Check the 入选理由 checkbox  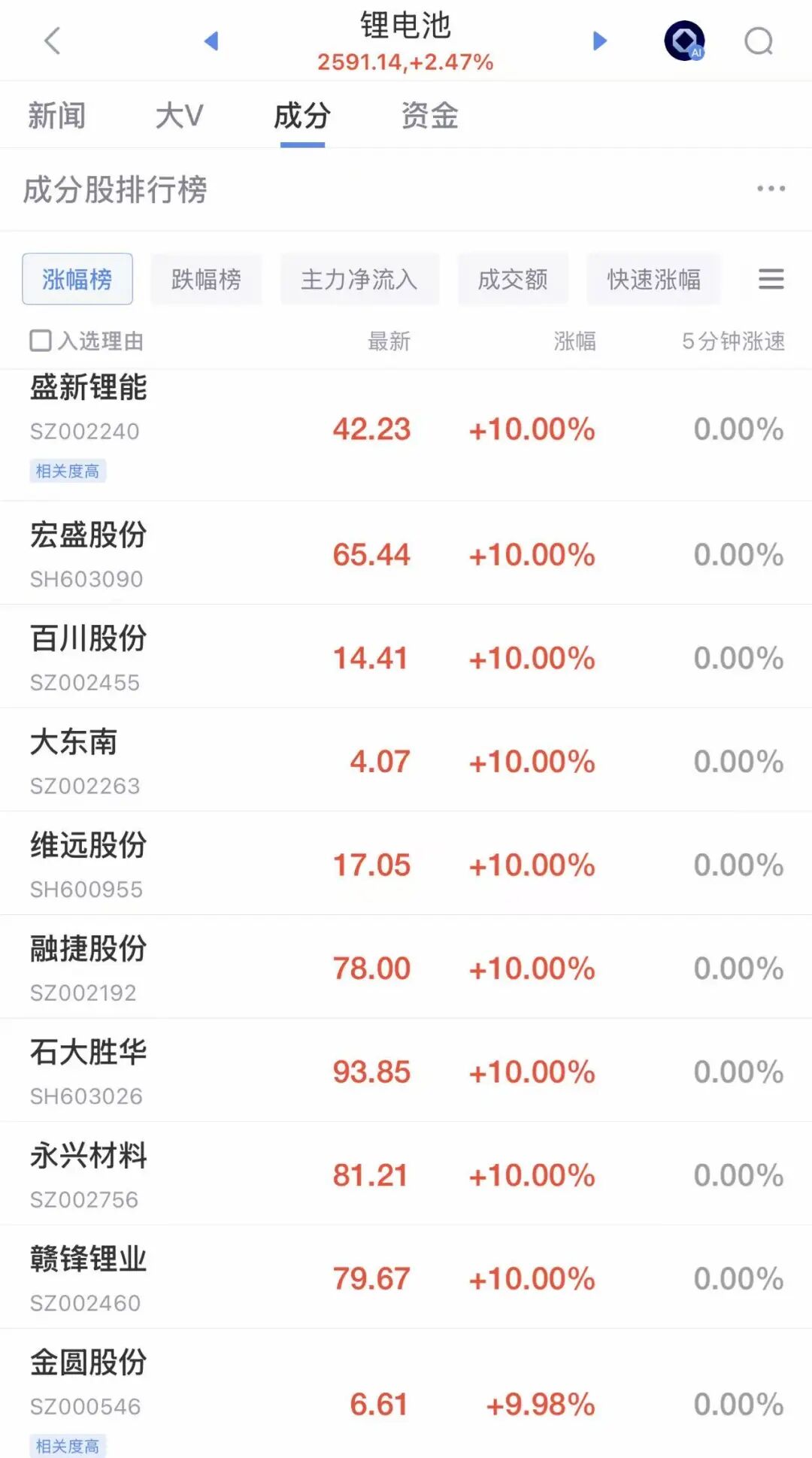click(41, 341)
